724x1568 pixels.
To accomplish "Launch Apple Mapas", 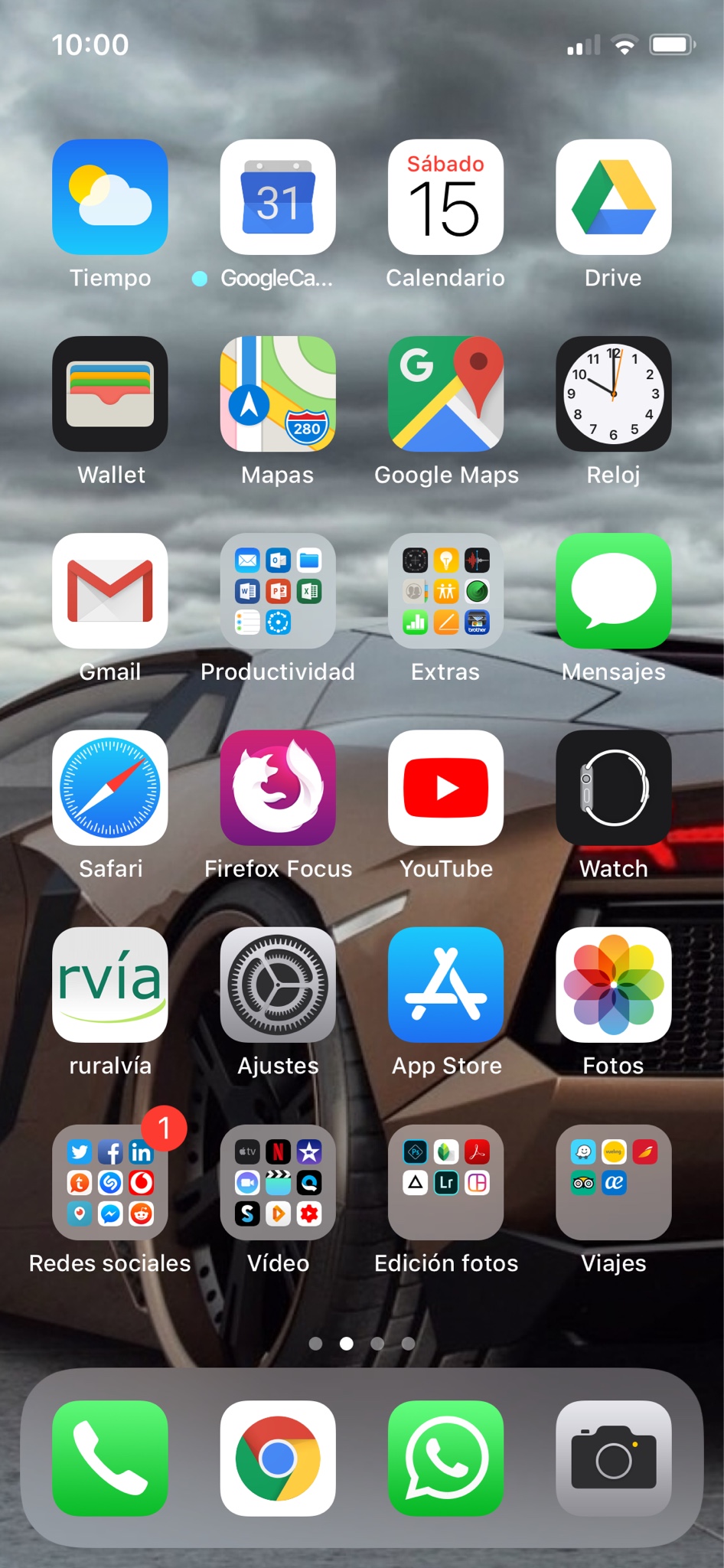I will [x=278, y=394].
